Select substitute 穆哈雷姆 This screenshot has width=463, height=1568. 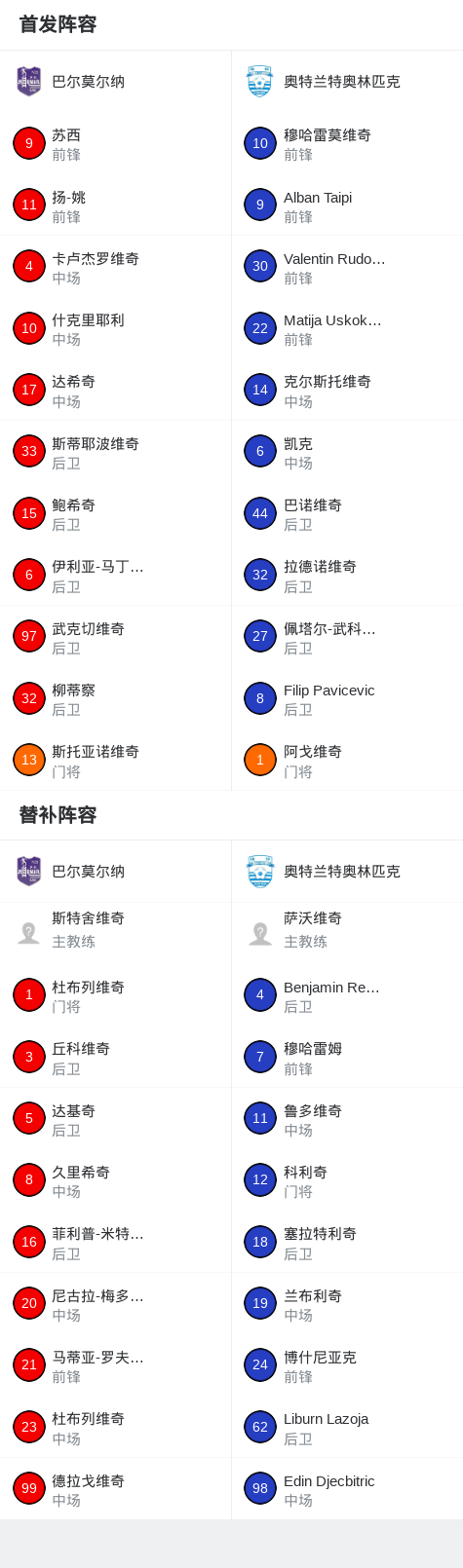(347, 1058)
